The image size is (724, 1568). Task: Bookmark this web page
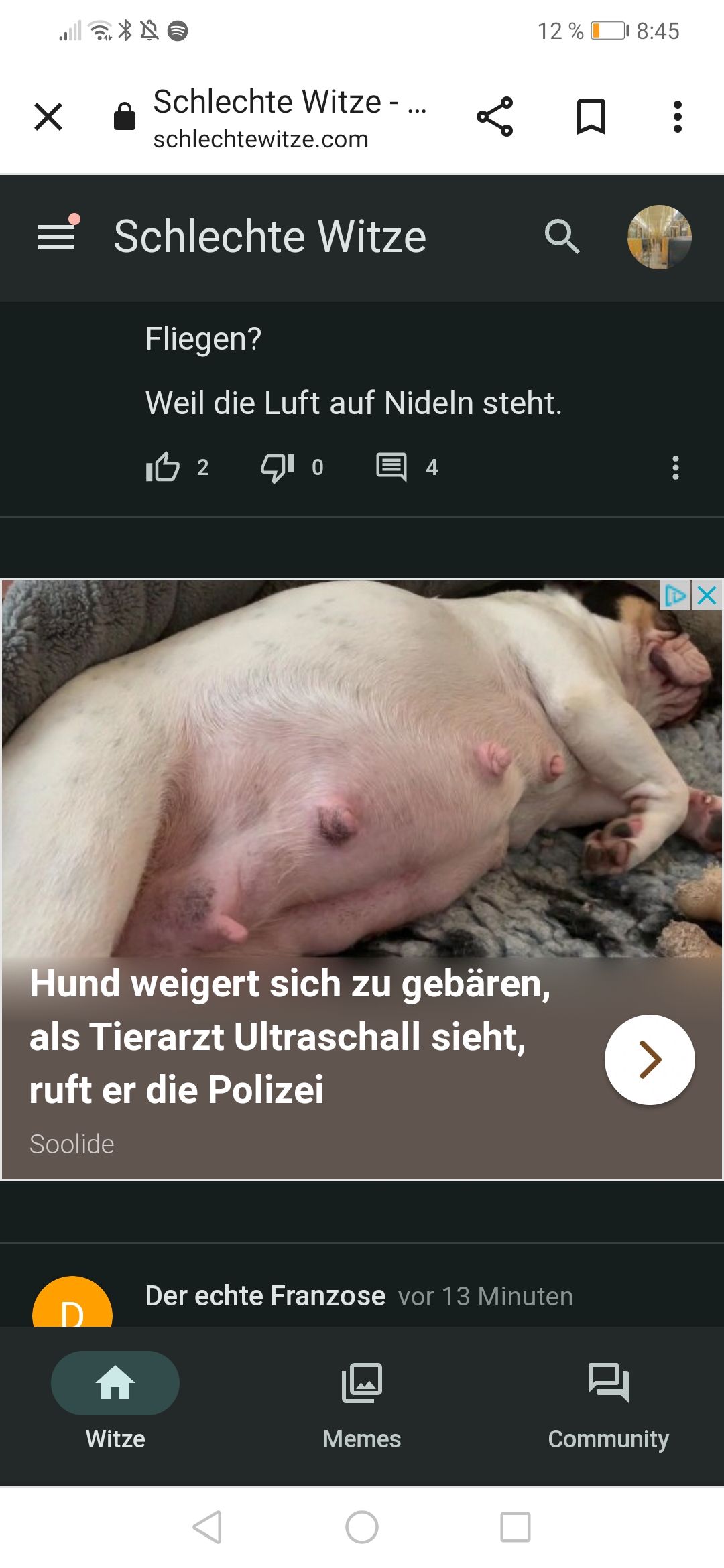point(591,117)
